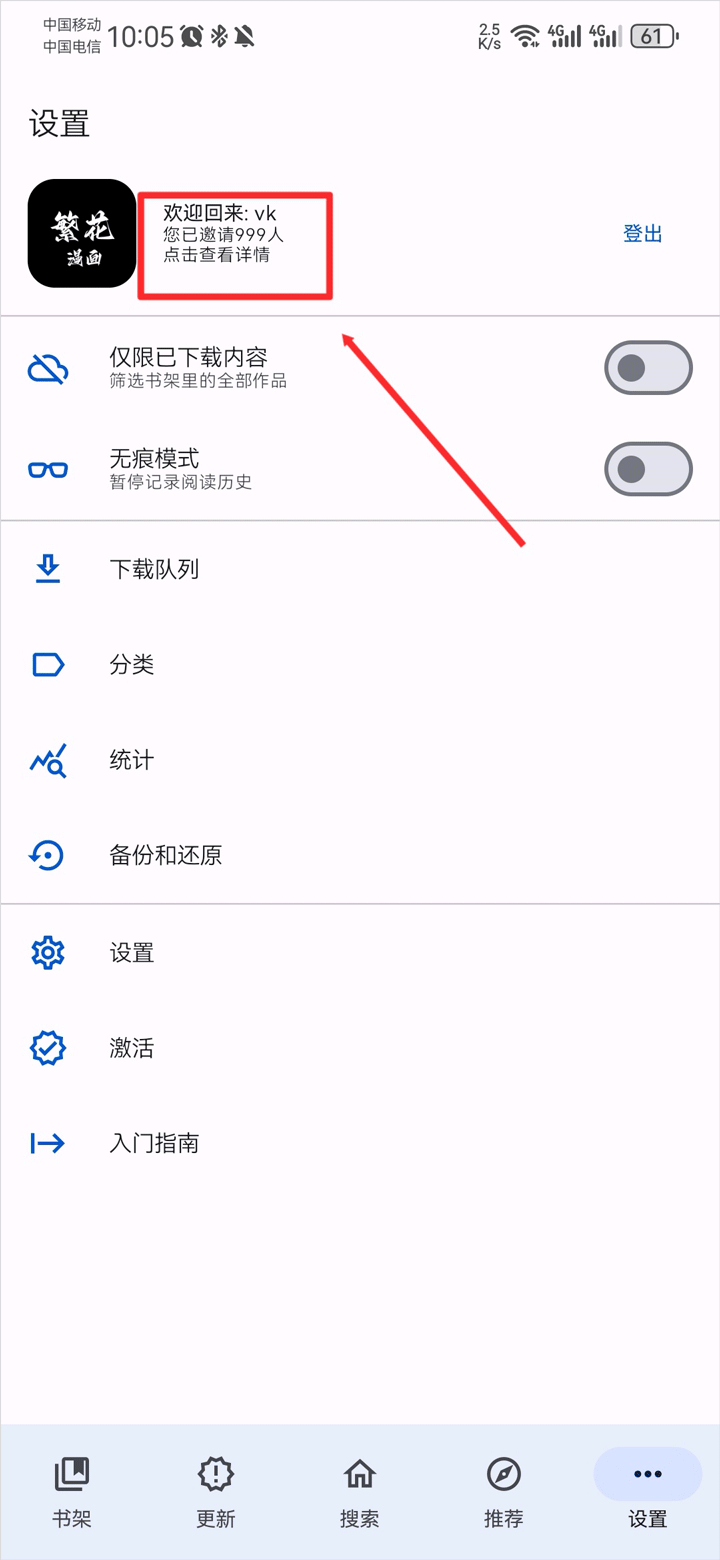Switch to the 书架 tab
Viewport: 720px width, 1560px height.
pos(71,1490)
